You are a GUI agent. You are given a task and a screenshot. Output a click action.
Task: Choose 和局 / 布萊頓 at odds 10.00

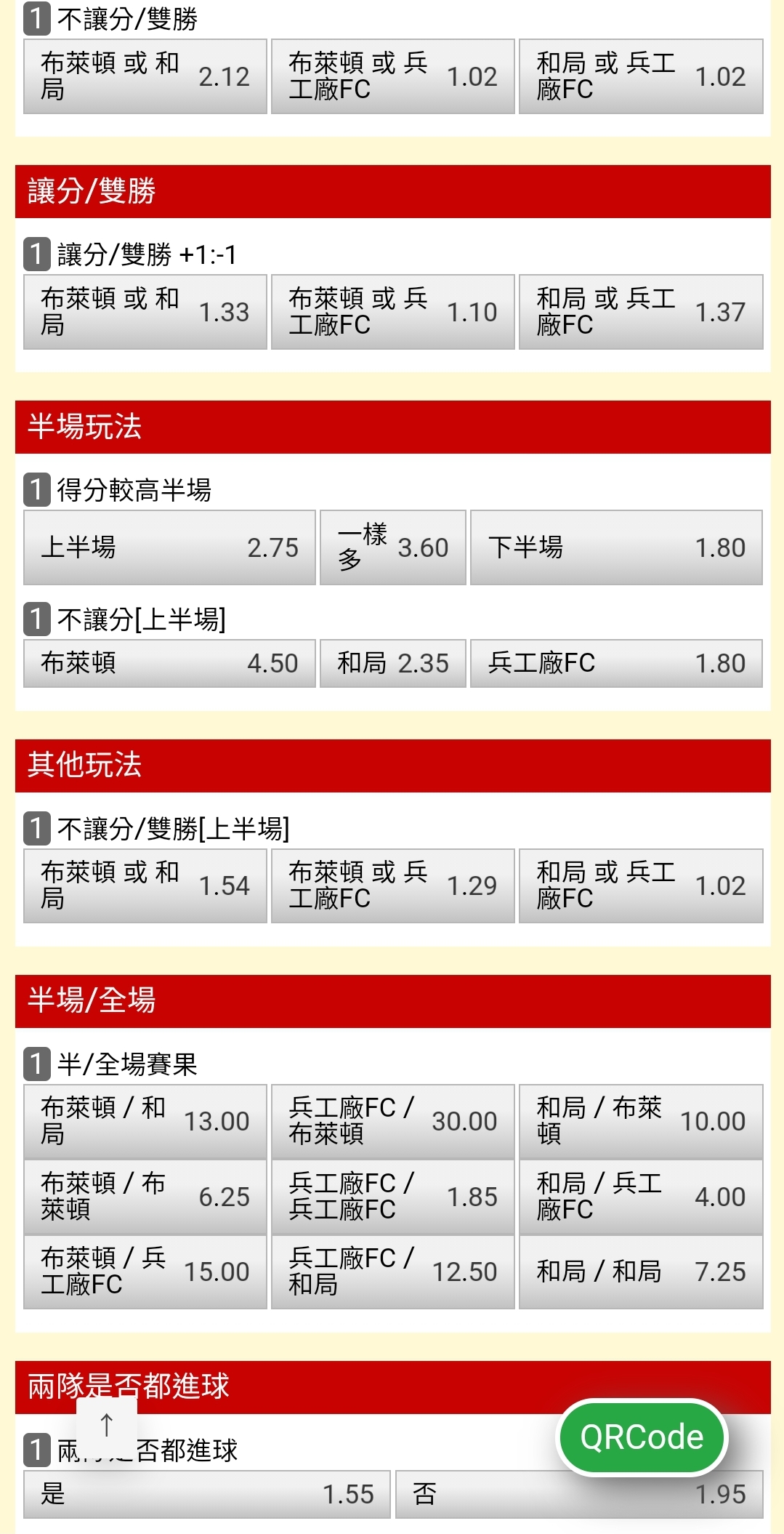641,1121
